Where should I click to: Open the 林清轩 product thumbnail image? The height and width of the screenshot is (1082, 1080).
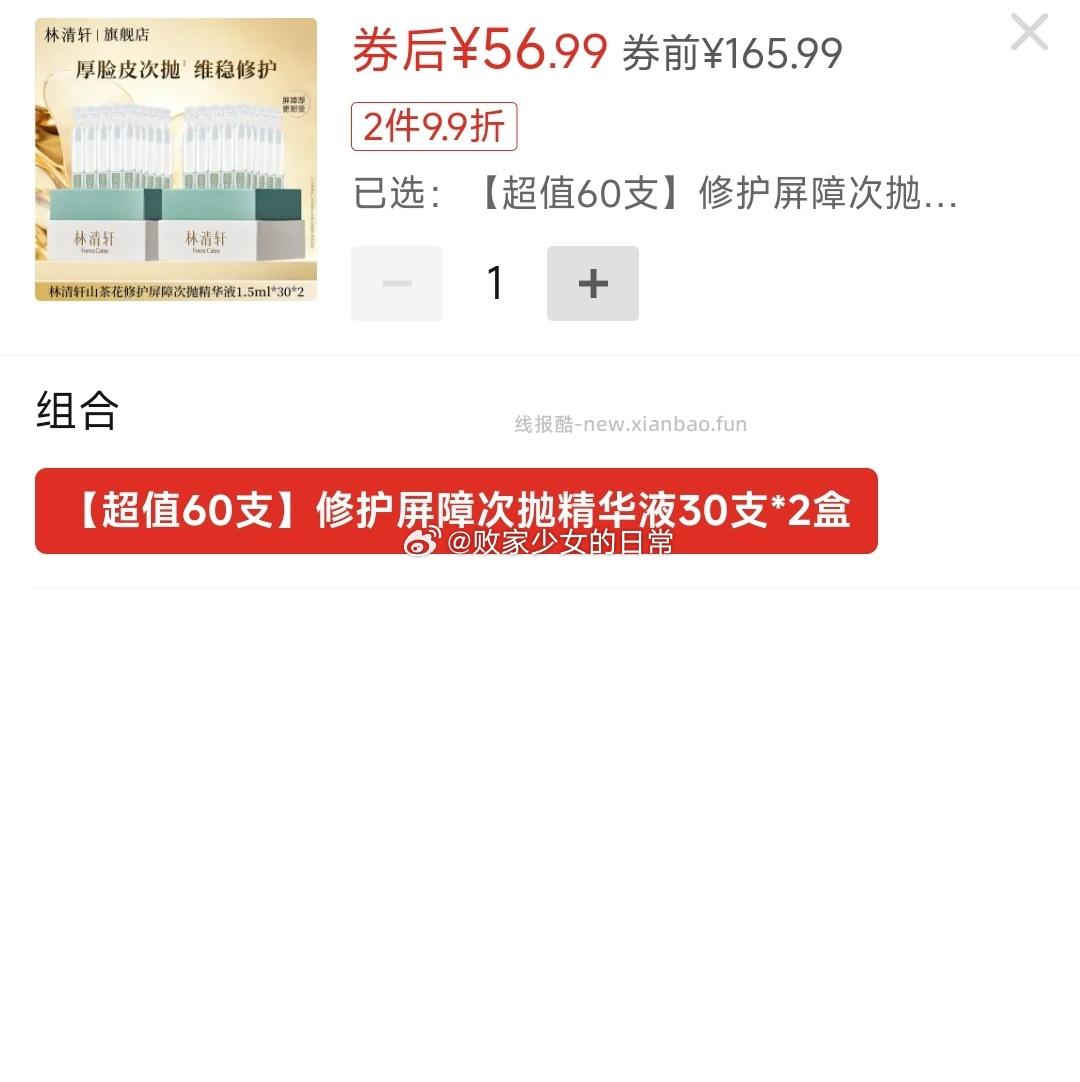175,160
